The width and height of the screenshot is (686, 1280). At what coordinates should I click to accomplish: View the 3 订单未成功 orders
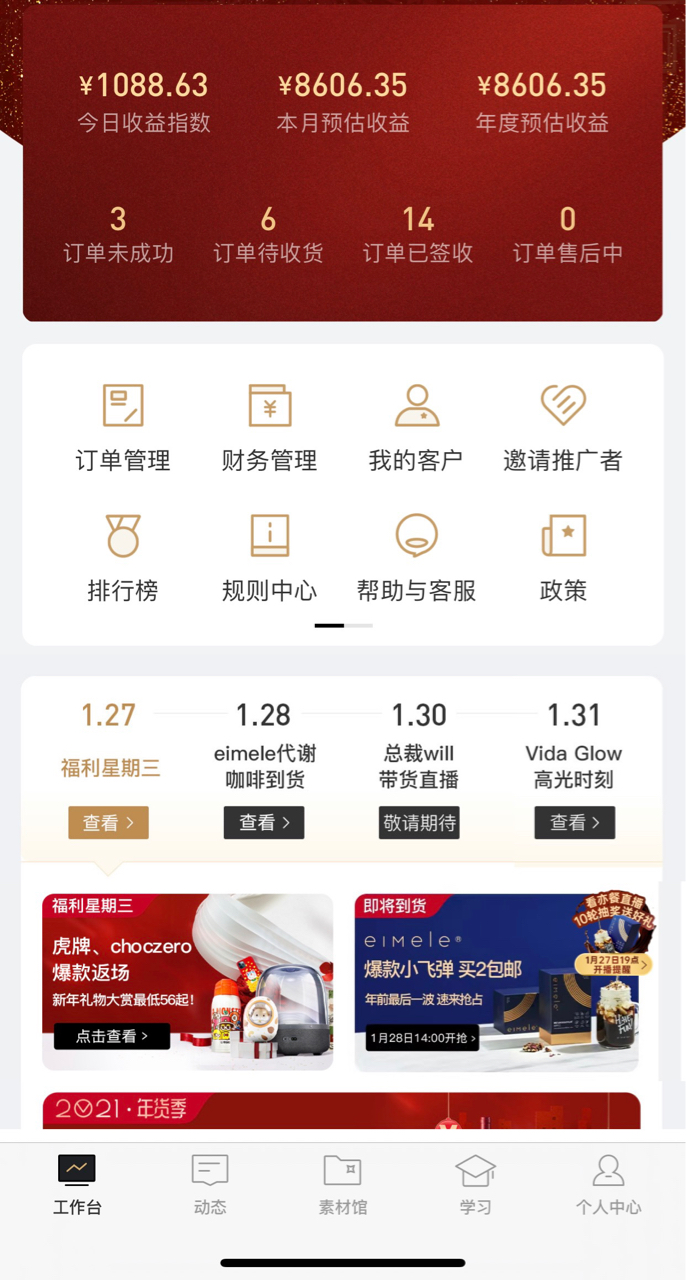(118, 235)
